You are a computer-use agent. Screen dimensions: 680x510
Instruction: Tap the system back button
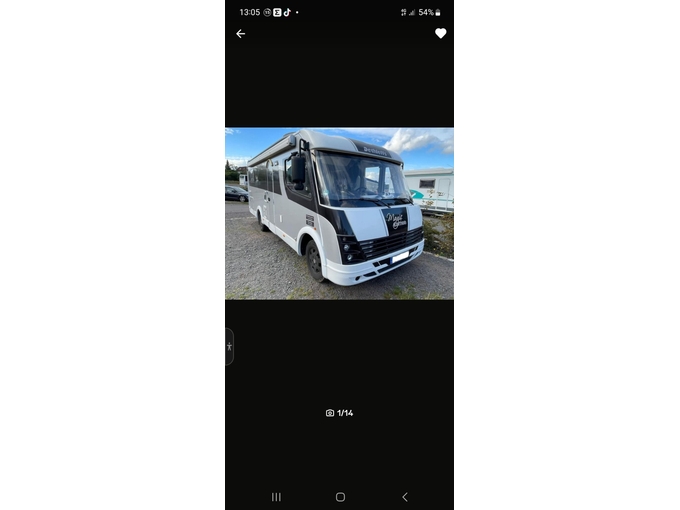click(404, 497)
